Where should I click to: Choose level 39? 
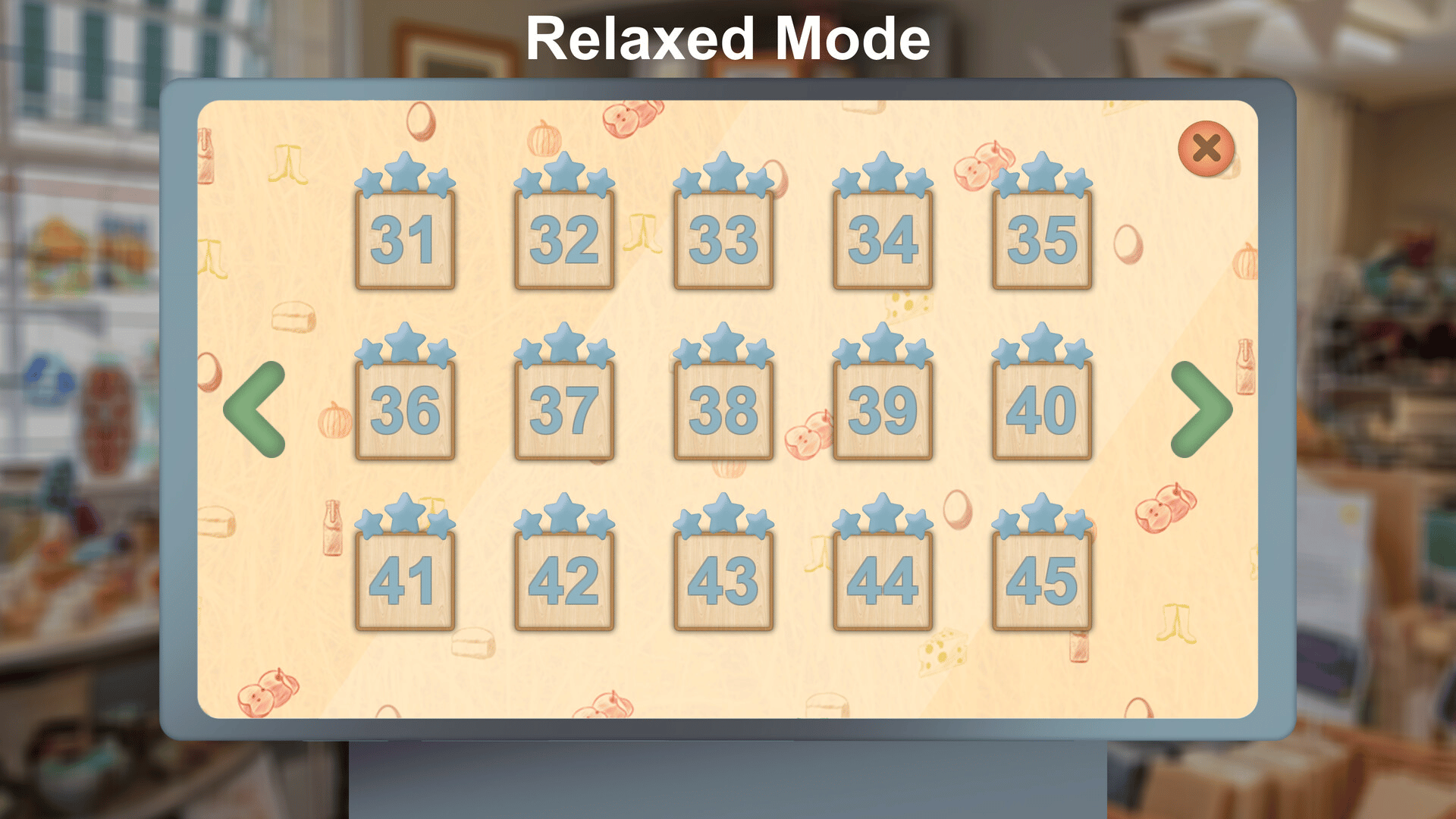(883, 410)
